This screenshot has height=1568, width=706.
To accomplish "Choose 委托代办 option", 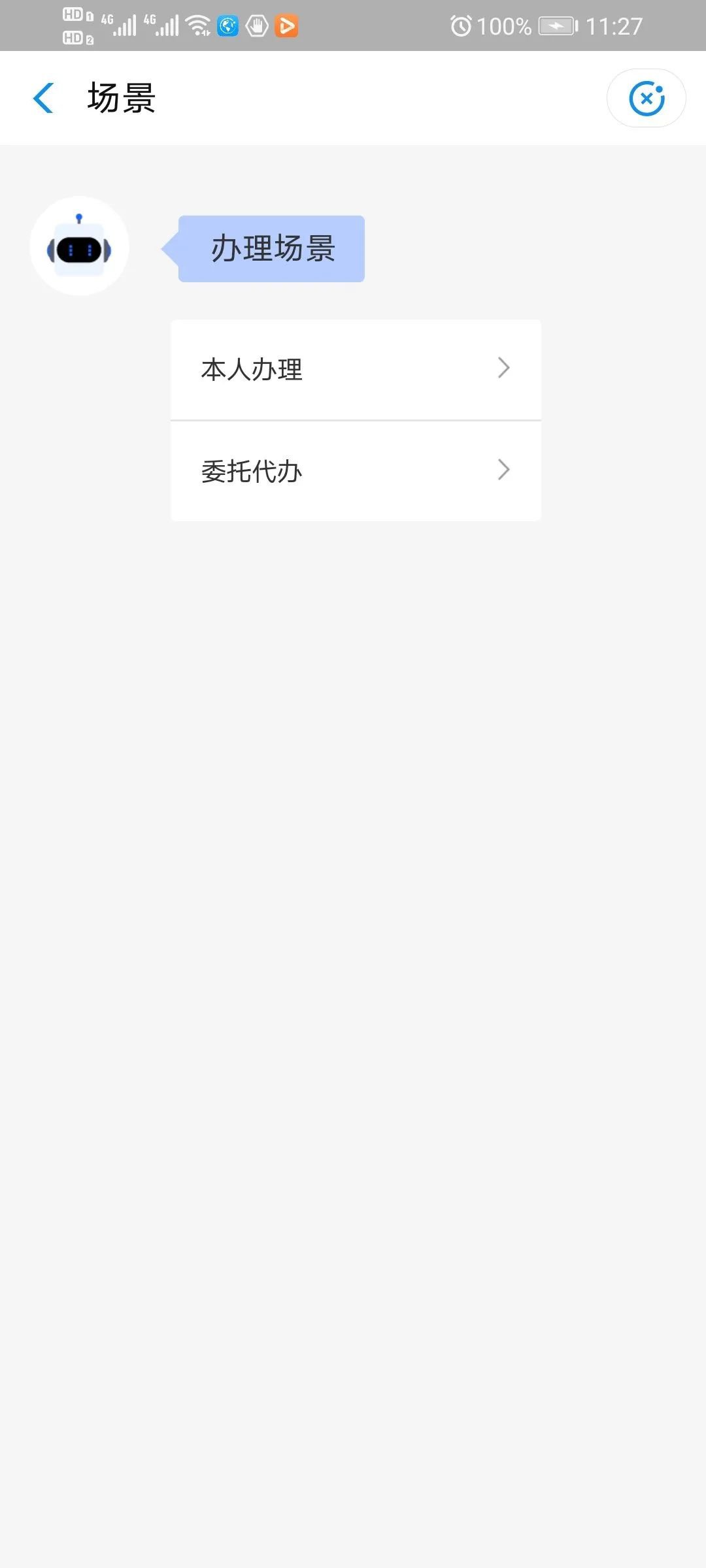I will pos(356,471).
